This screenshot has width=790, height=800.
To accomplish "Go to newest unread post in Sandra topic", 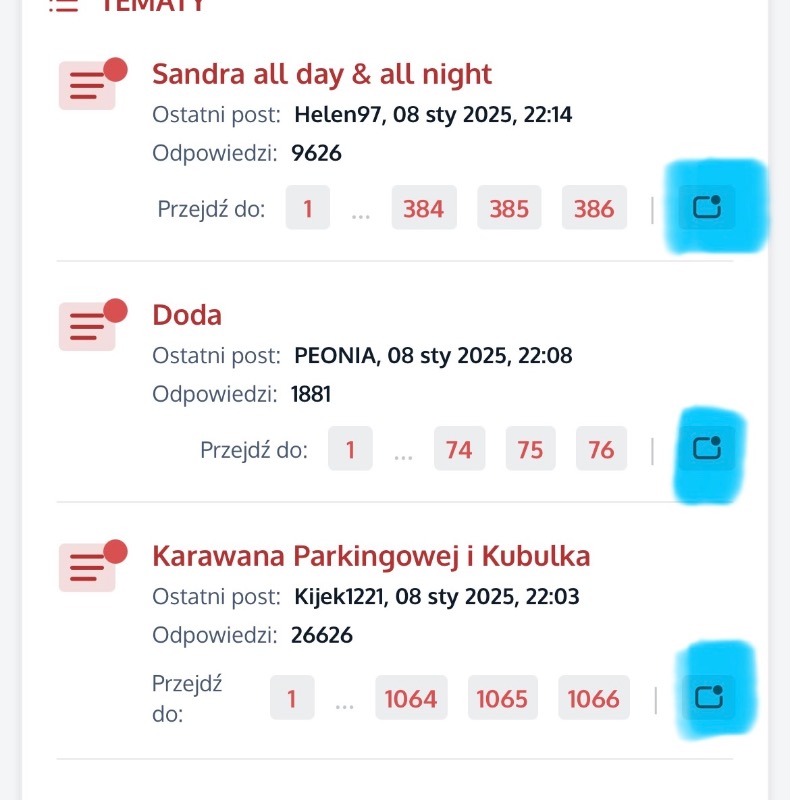I will (x=707, y=208).
